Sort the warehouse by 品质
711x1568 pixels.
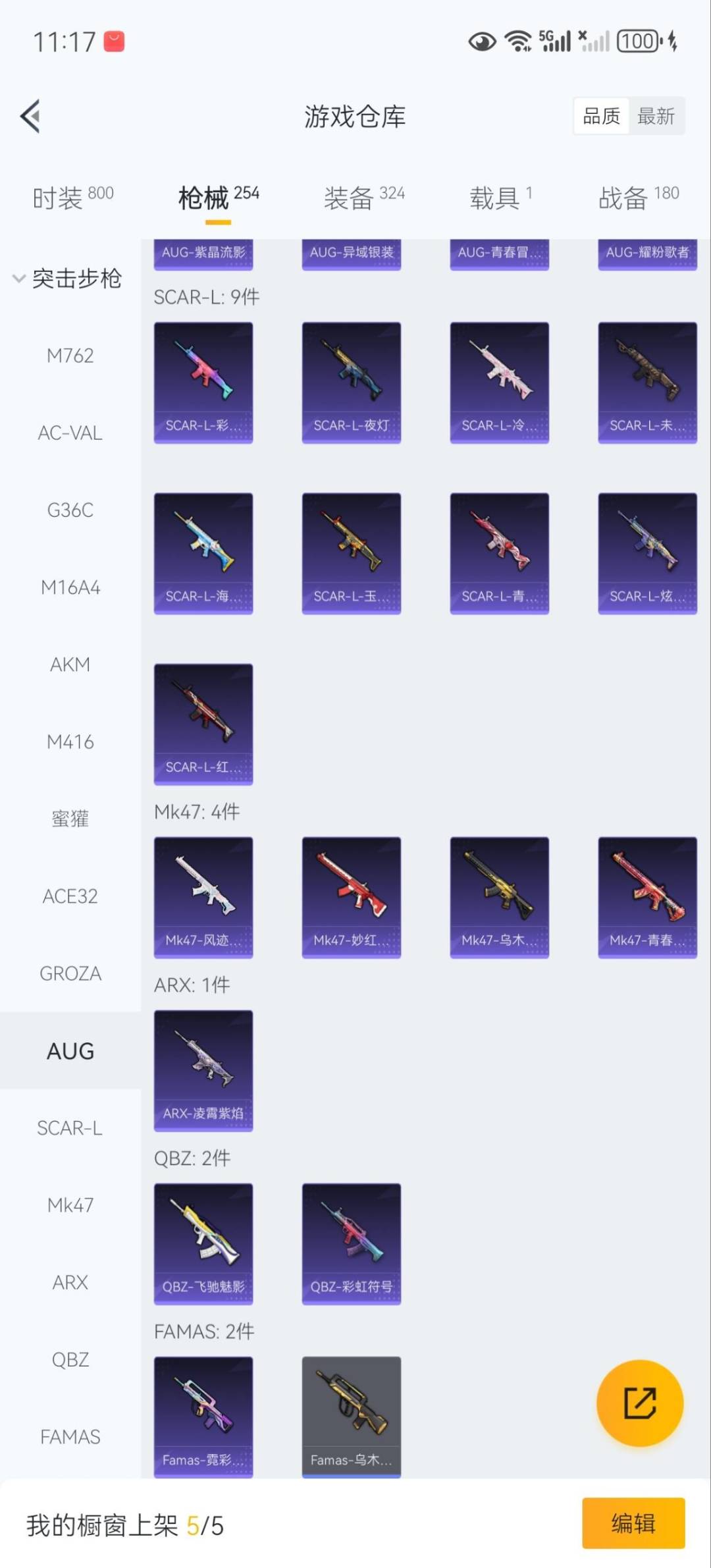tap(601, 117)
